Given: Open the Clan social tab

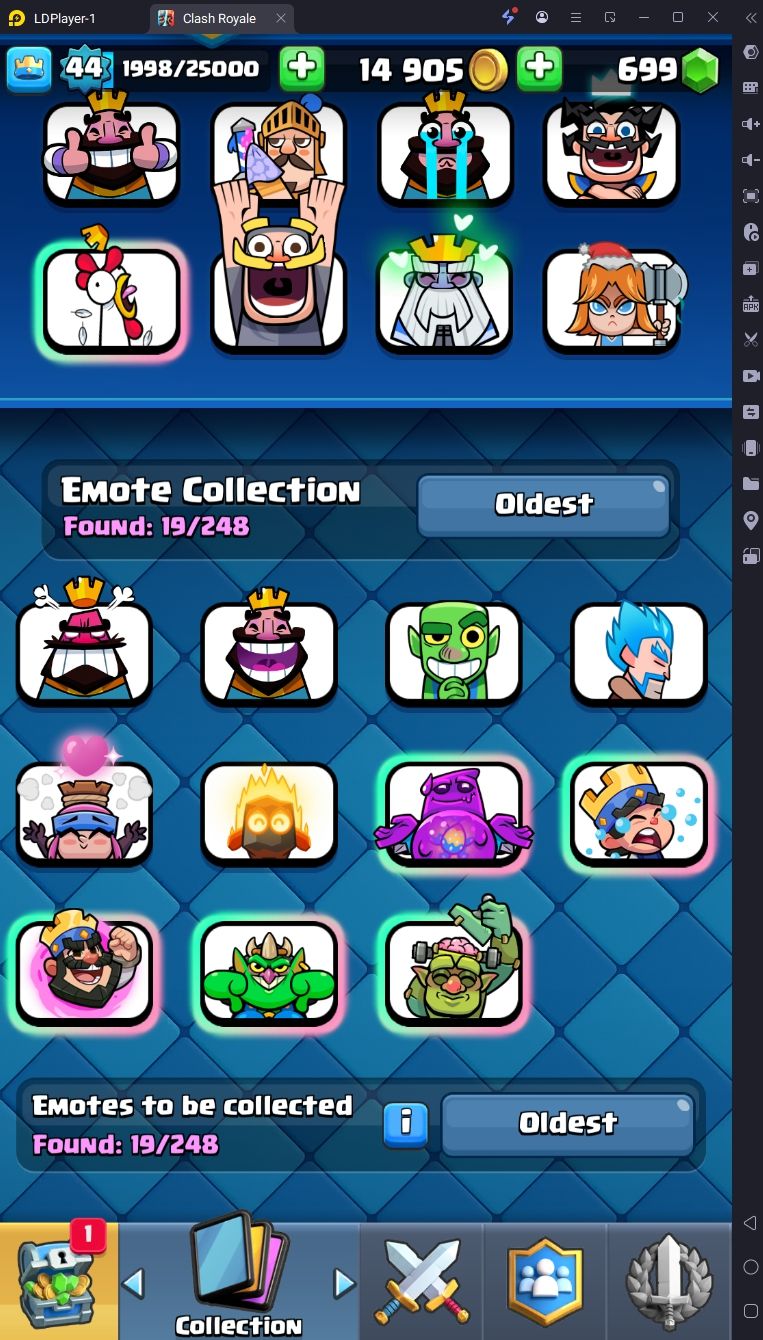Looking at the screenshot, I should pyautogui.click(x=545, y=1281).
